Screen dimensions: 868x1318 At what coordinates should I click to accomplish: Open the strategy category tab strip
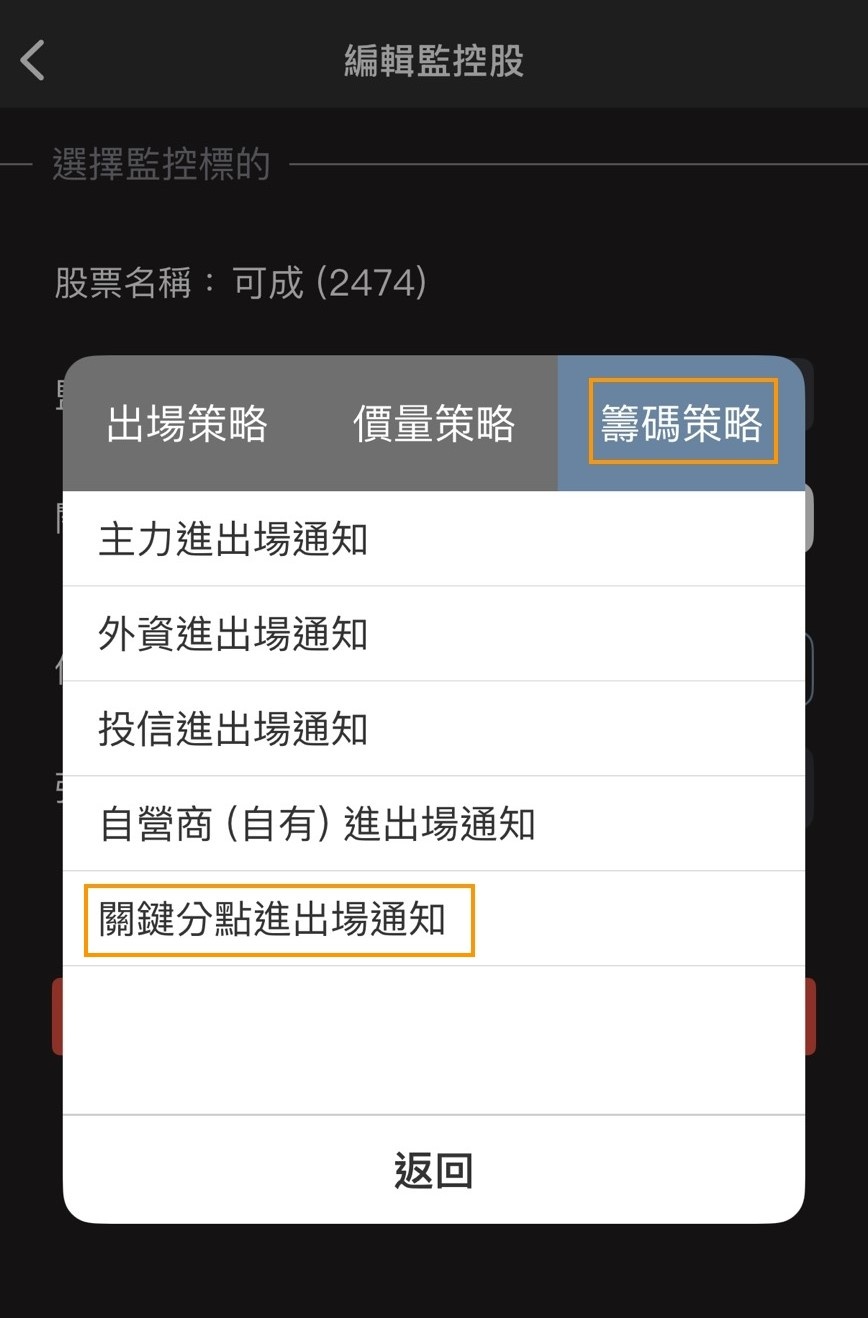(432, 421)
